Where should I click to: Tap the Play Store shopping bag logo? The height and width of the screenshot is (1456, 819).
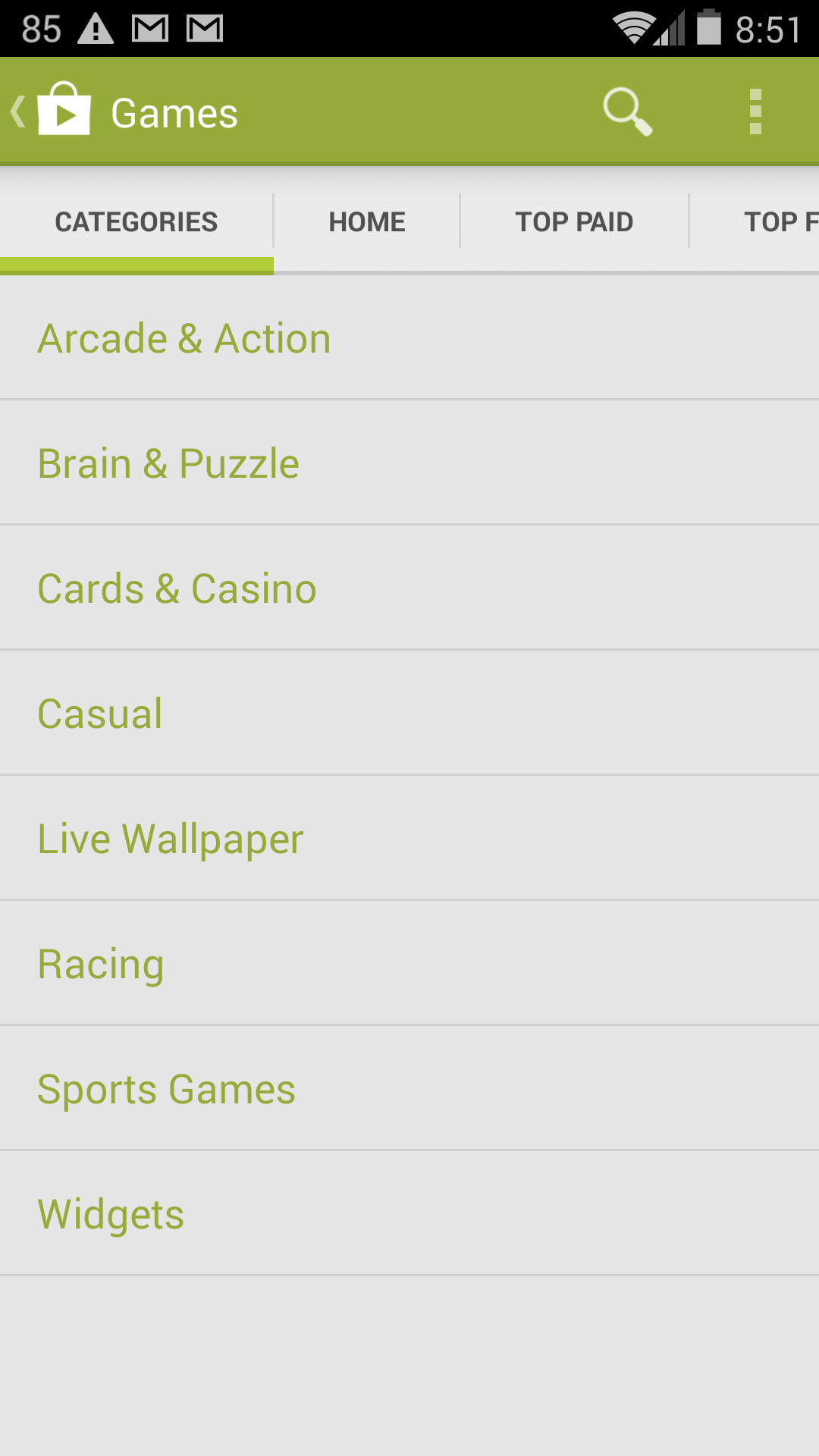click(65, 111)
